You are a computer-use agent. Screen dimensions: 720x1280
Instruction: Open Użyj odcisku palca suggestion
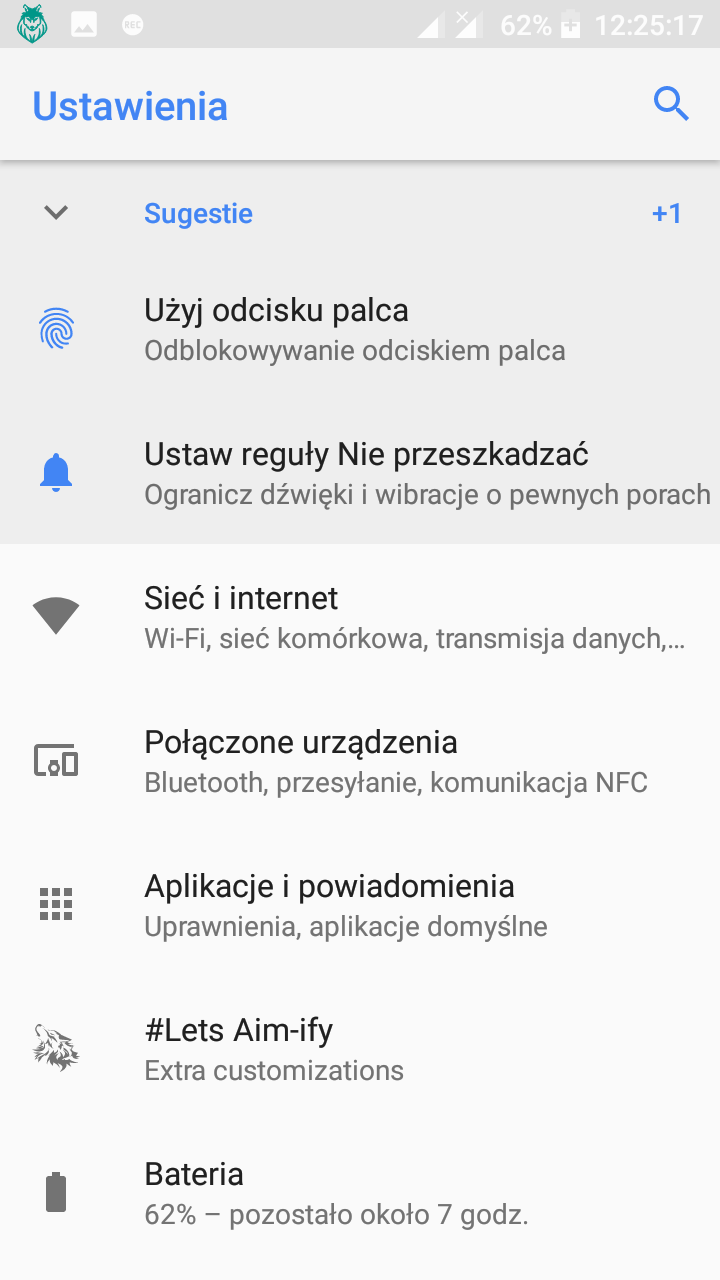360,330
